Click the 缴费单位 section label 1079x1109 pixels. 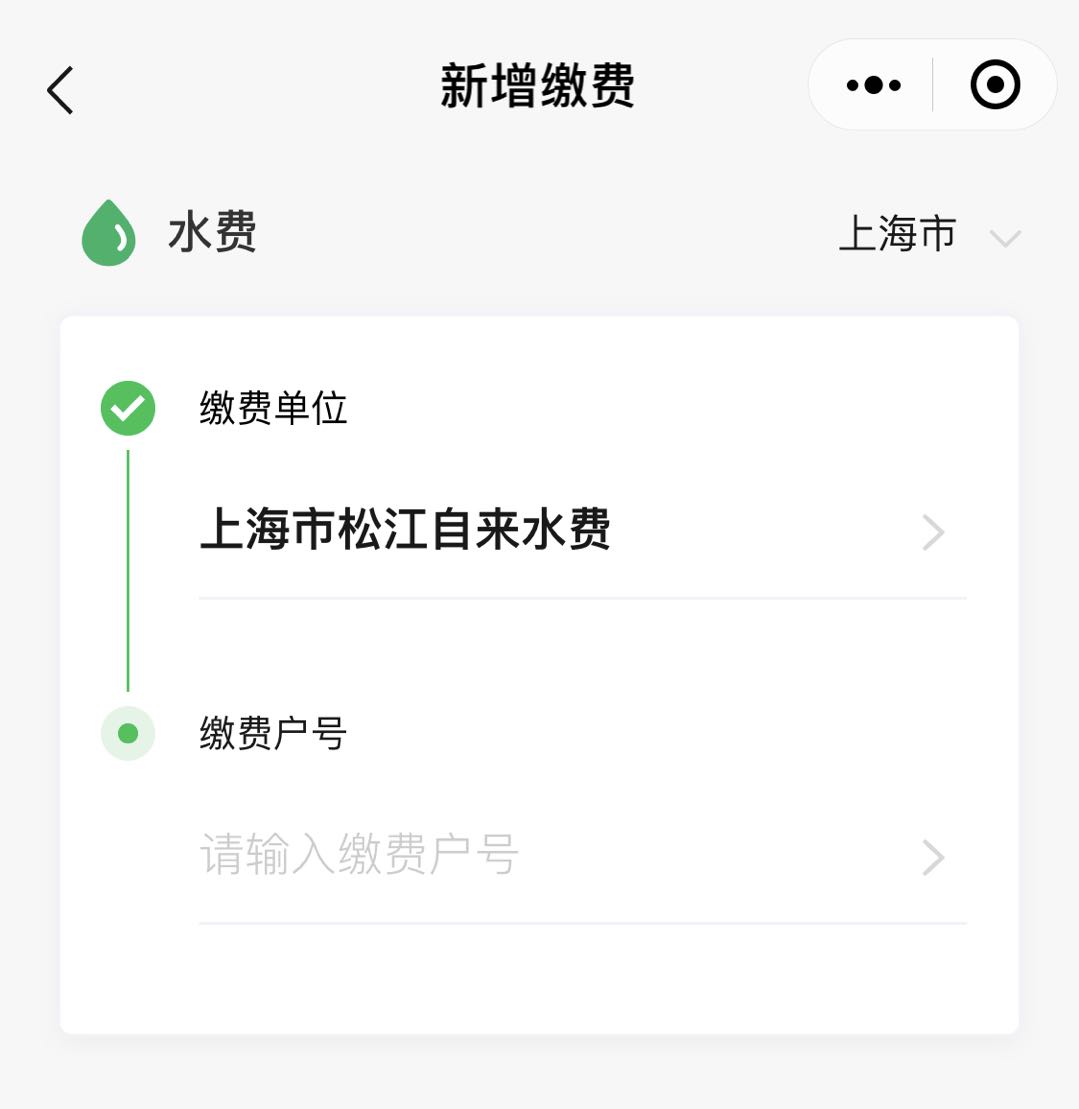tap(270, 407)
